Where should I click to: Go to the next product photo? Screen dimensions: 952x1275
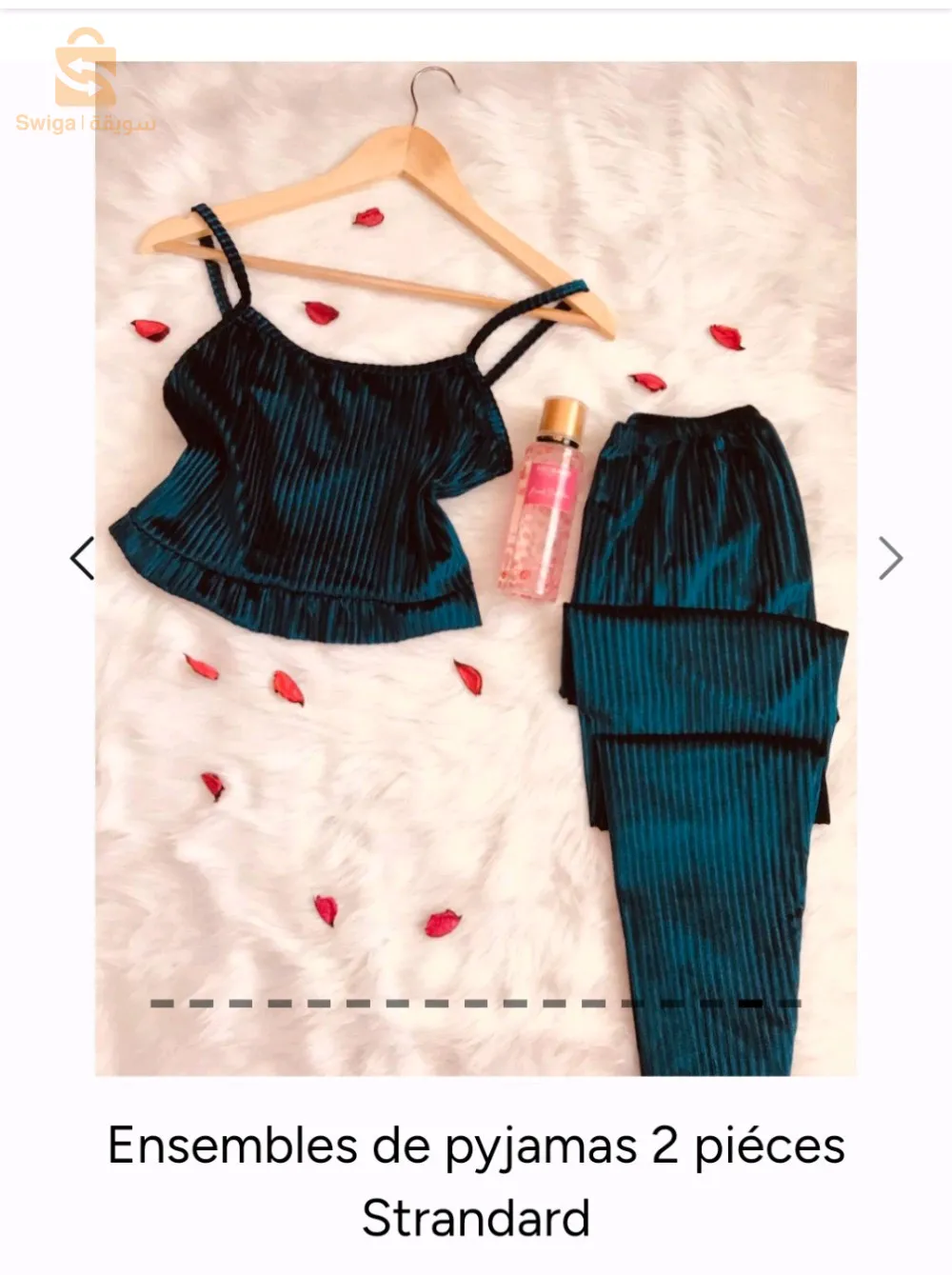click(889, 558)
